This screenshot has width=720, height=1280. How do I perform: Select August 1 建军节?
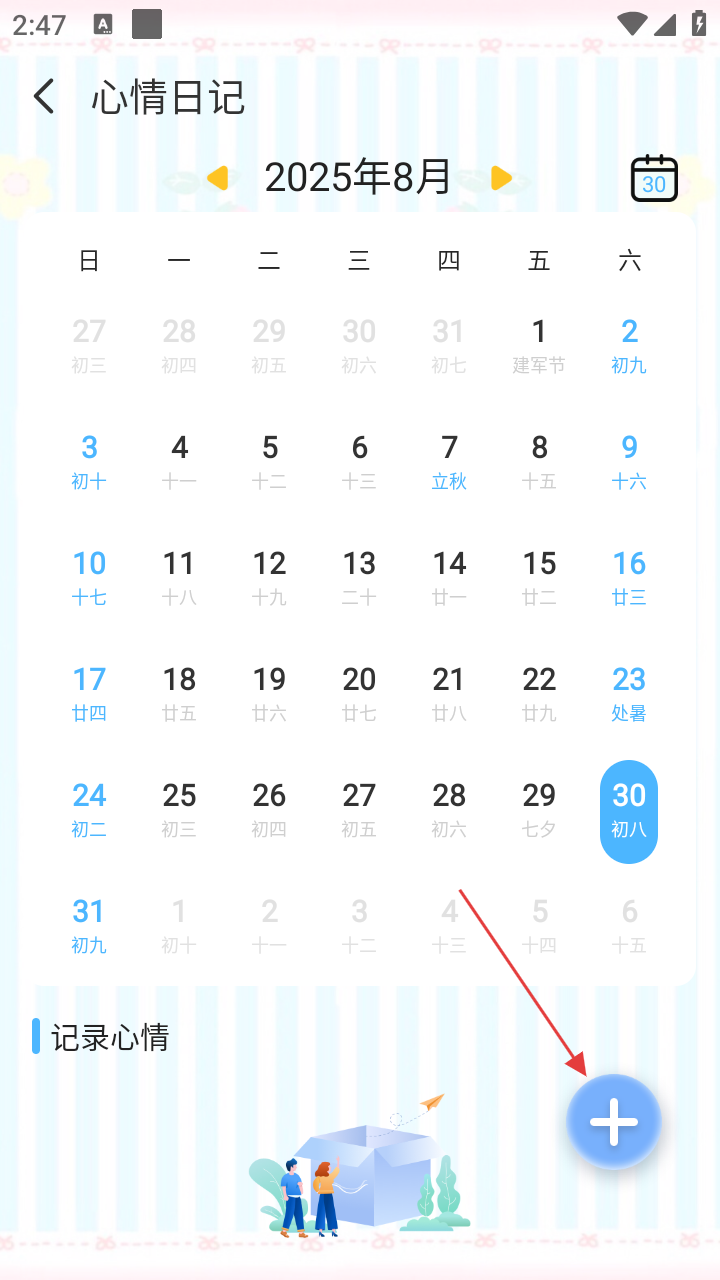(x=539, y=344)
